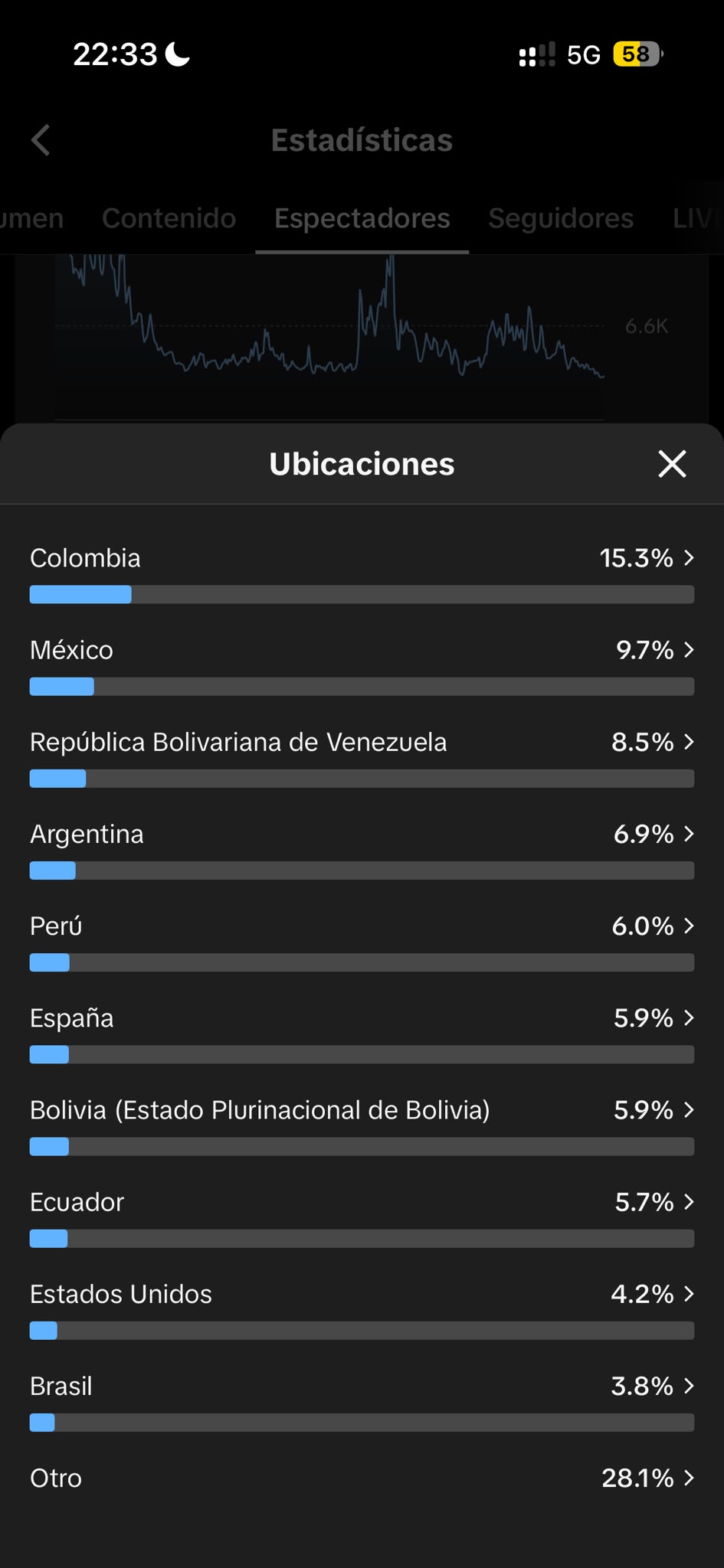Go back from Estadísticas

pyautogui.click(x=41, y=140)
